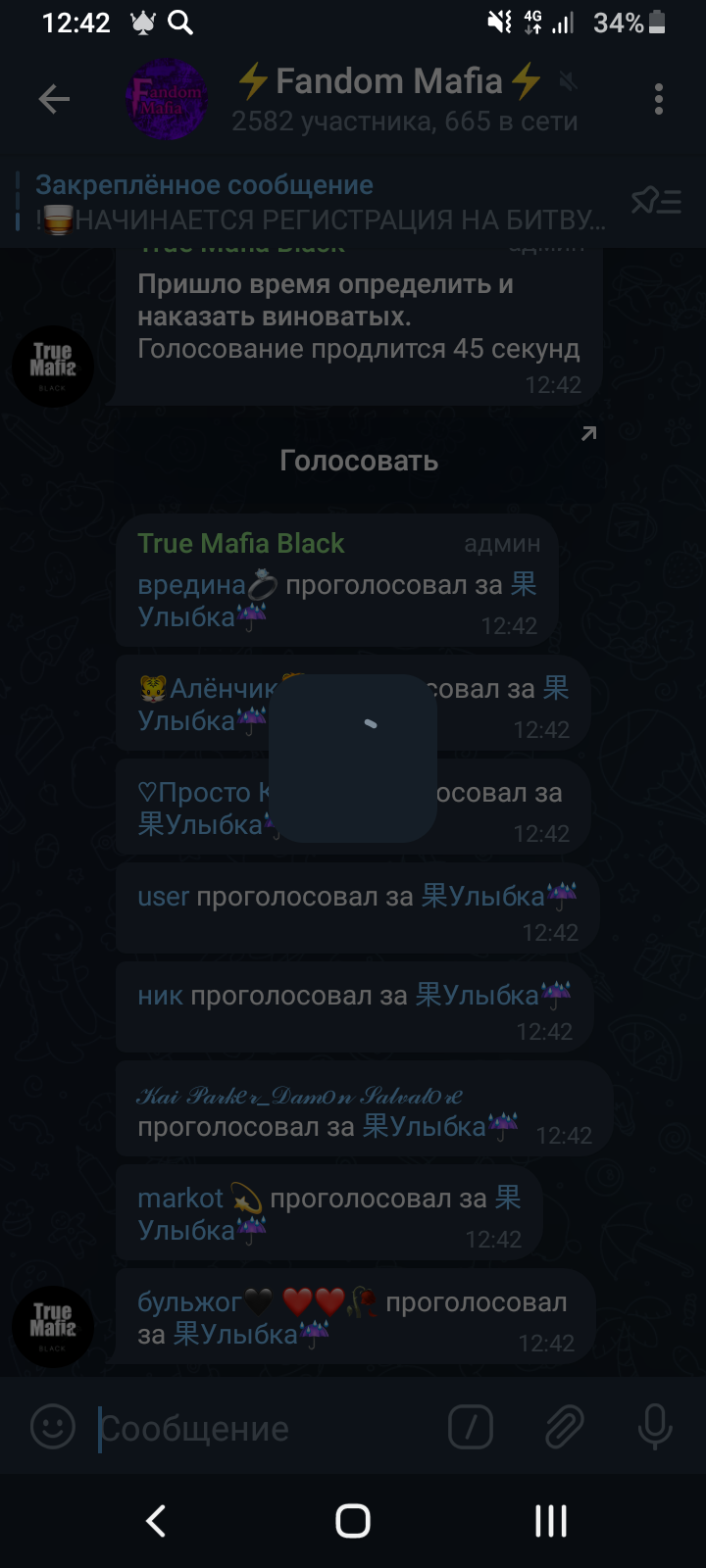Tap the Голосовать bot button
Viewport: 706px width, 1568px height.
tap(358, 461)
